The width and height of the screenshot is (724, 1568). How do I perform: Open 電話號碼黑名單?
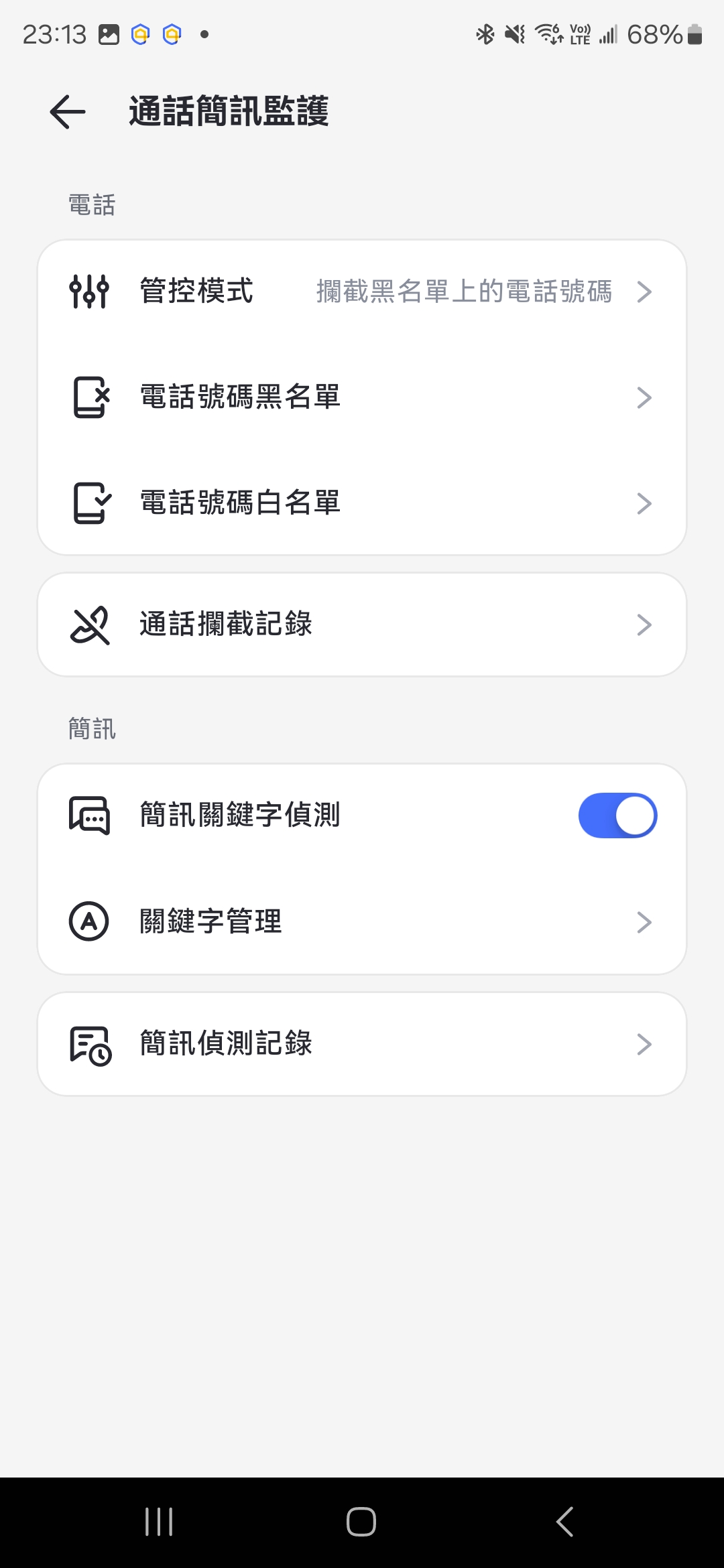tap(362, 397)
